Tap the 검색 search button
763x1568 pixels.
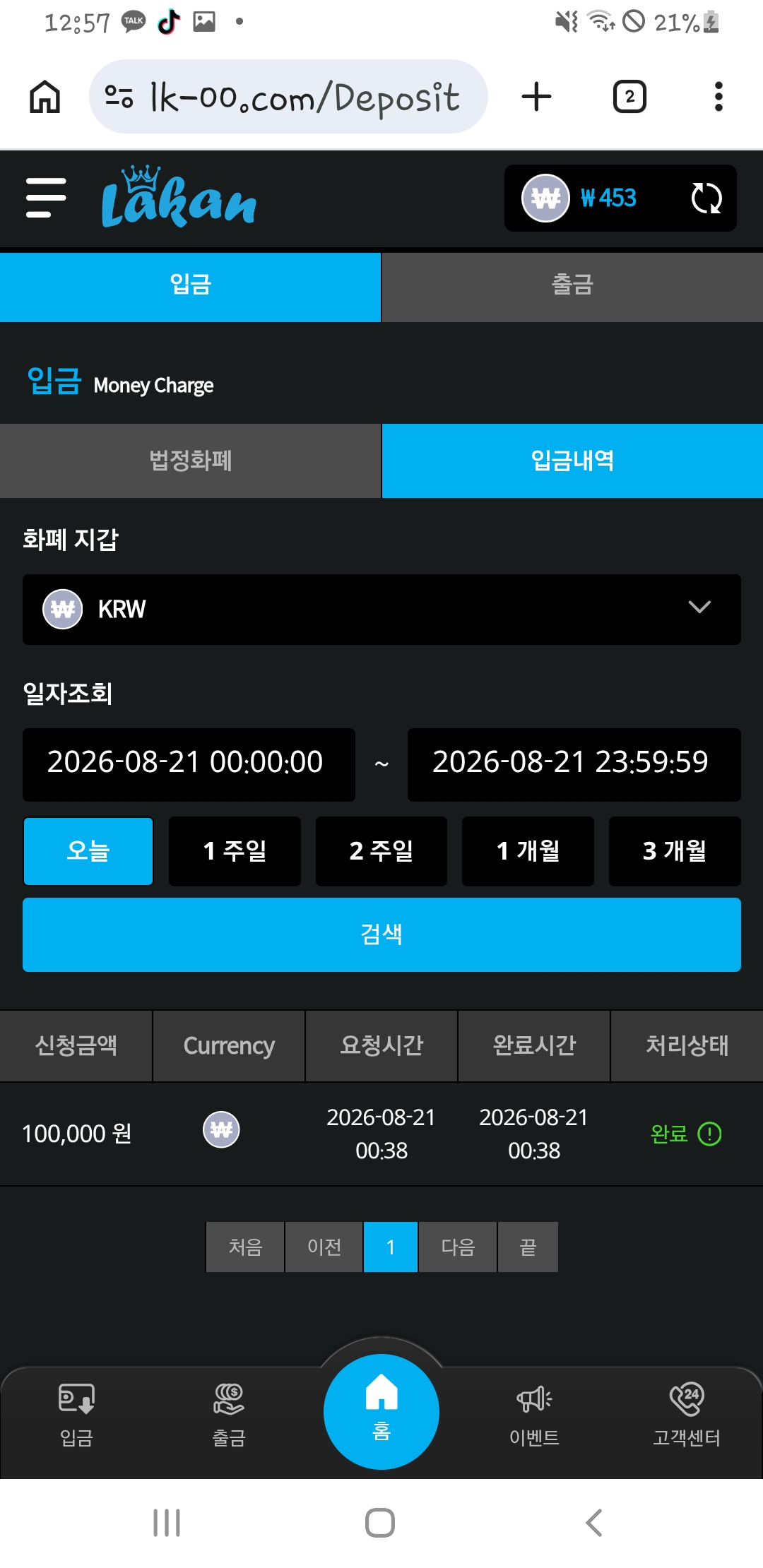click(381, 934)
